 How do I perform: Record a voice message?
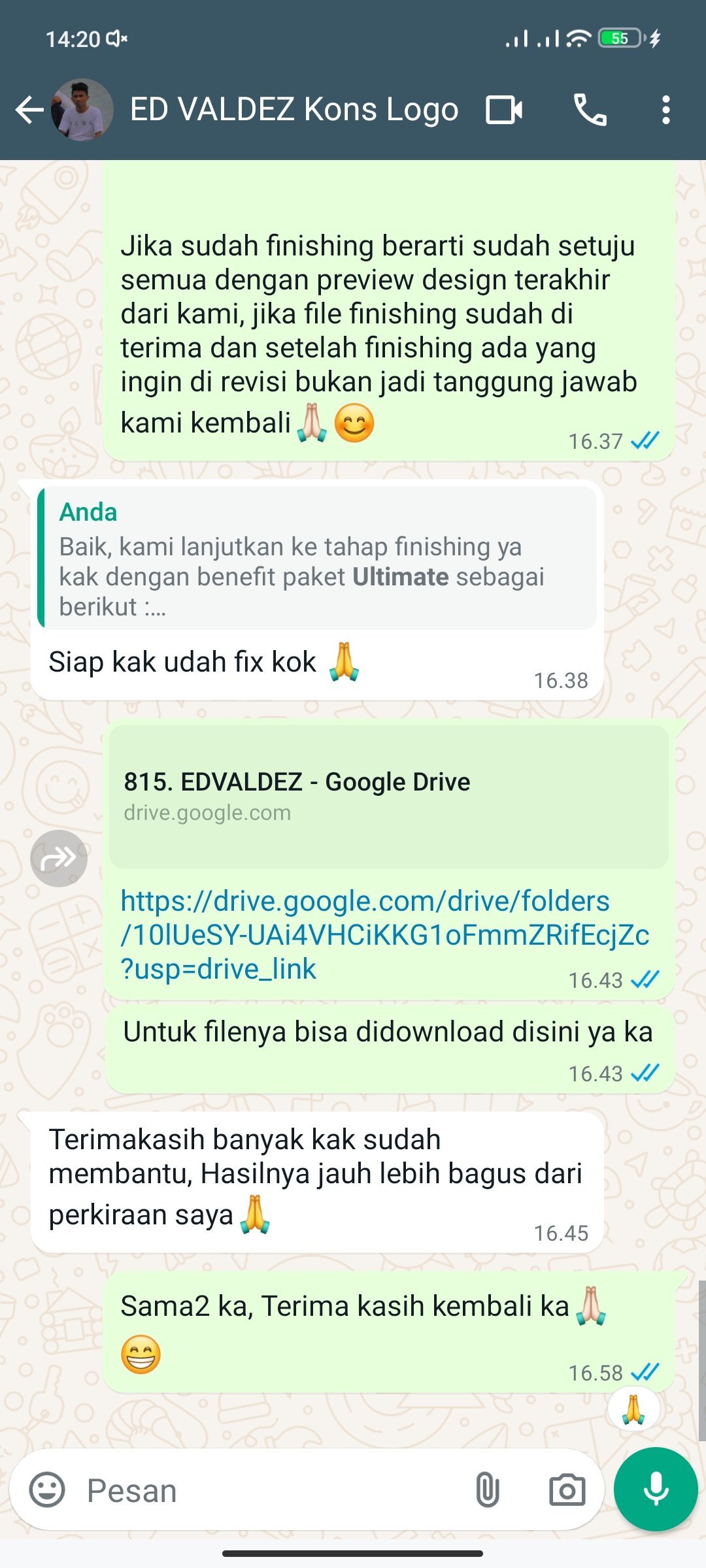(656, 1490)
